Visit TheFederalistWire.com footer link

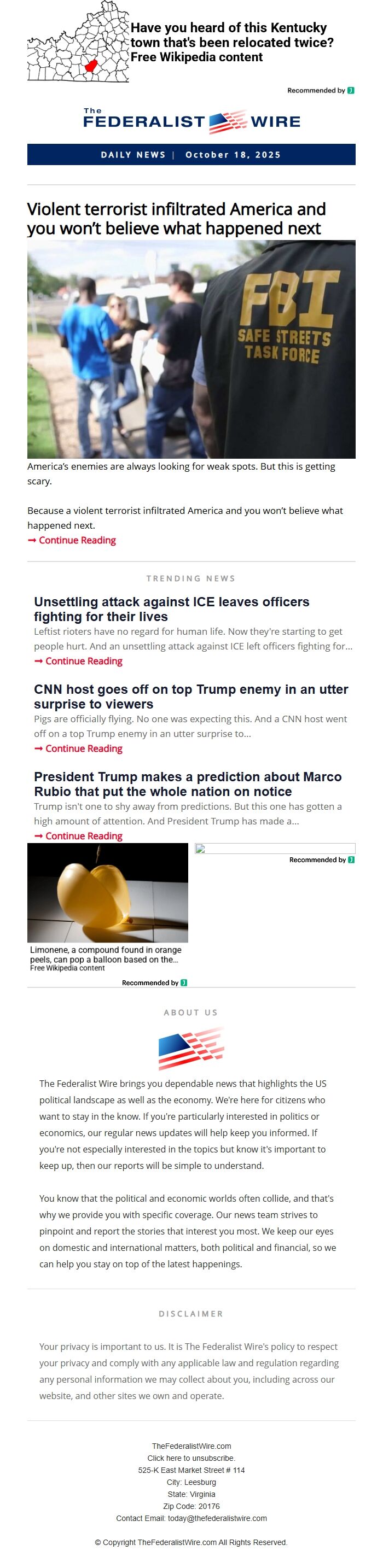click(191, 1446)
